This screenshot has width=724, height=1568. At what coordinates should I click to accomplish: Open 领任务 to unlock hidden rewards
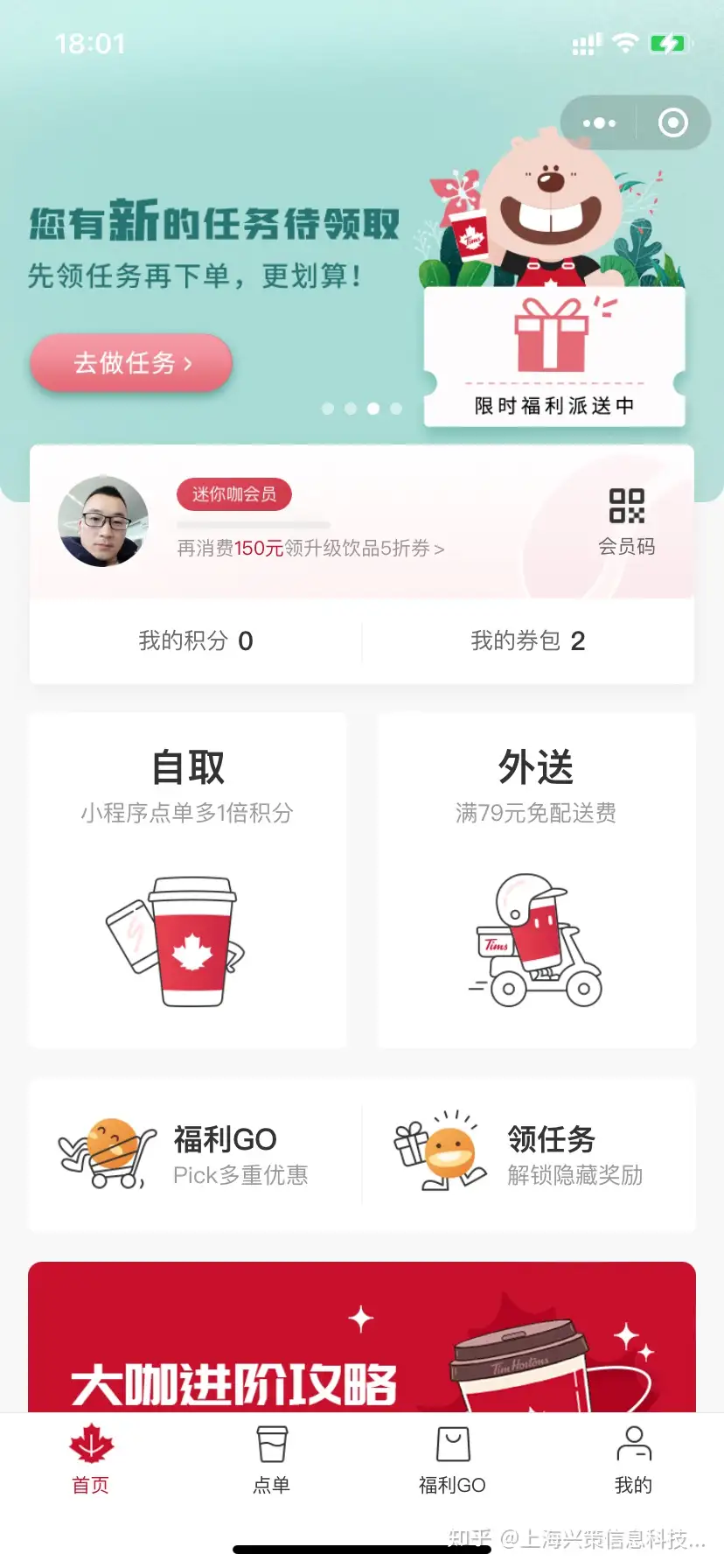529,1155
